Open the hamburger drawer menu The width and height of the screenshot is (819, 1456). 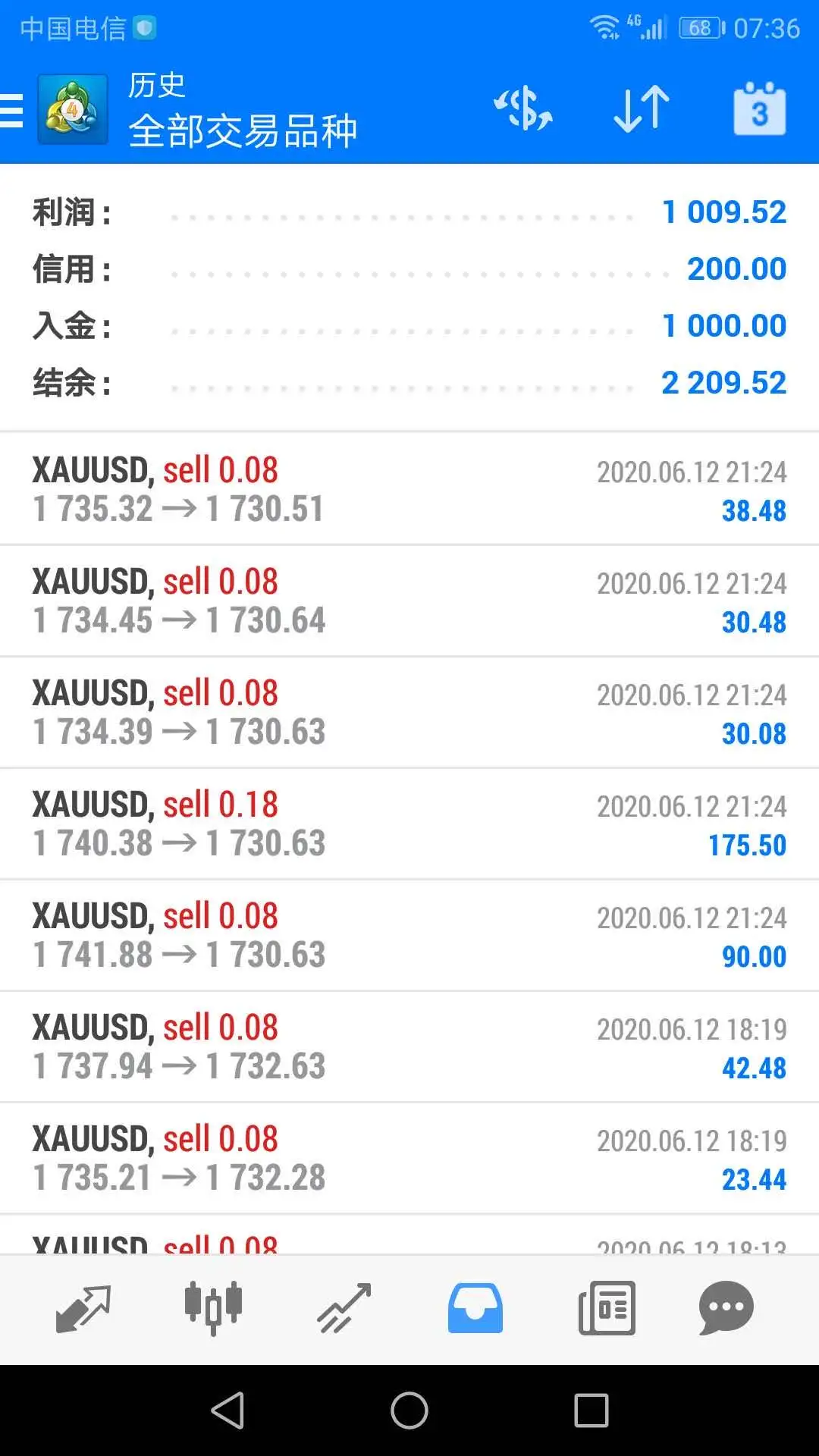click(x=11, y=111)
